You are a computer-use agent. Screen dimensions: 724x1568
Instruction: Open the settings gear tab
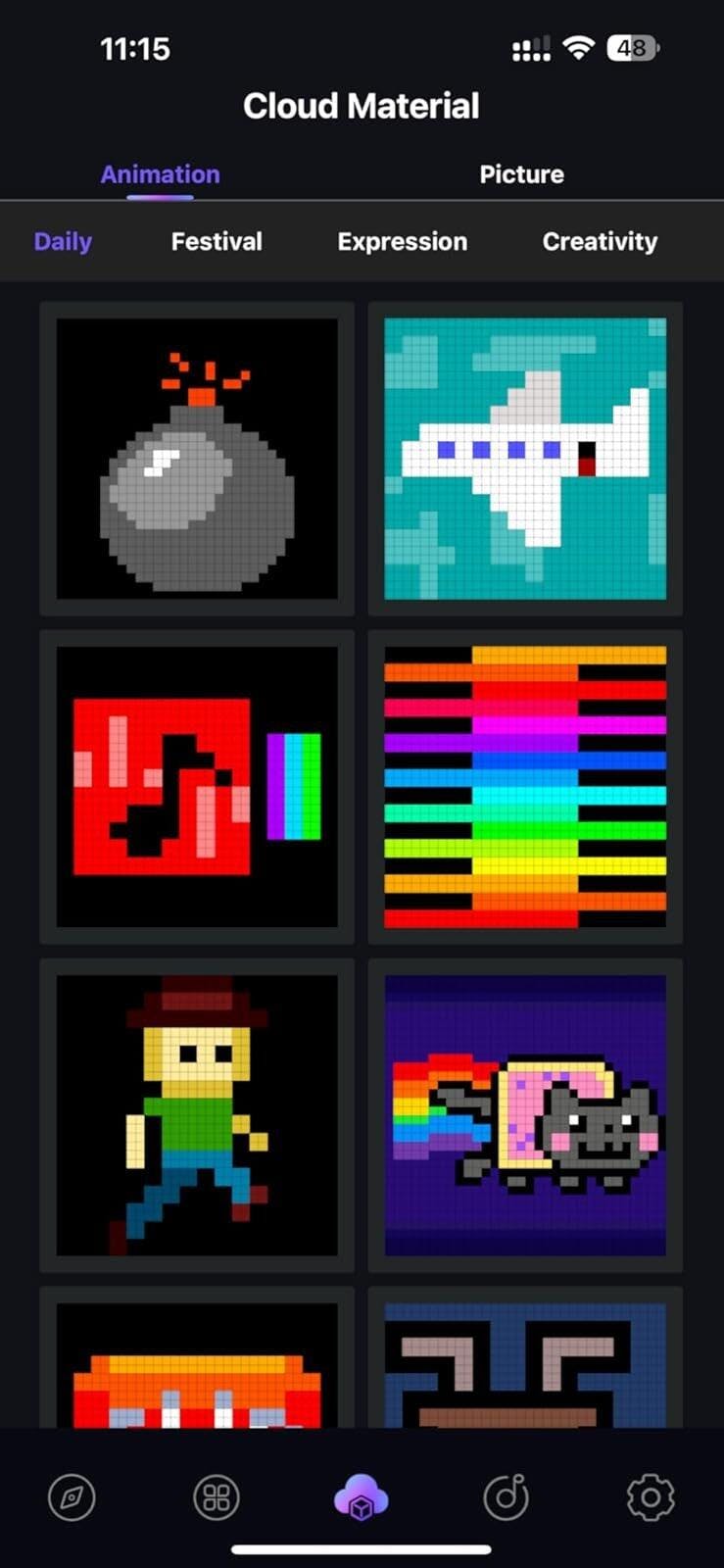(651, 1497)
